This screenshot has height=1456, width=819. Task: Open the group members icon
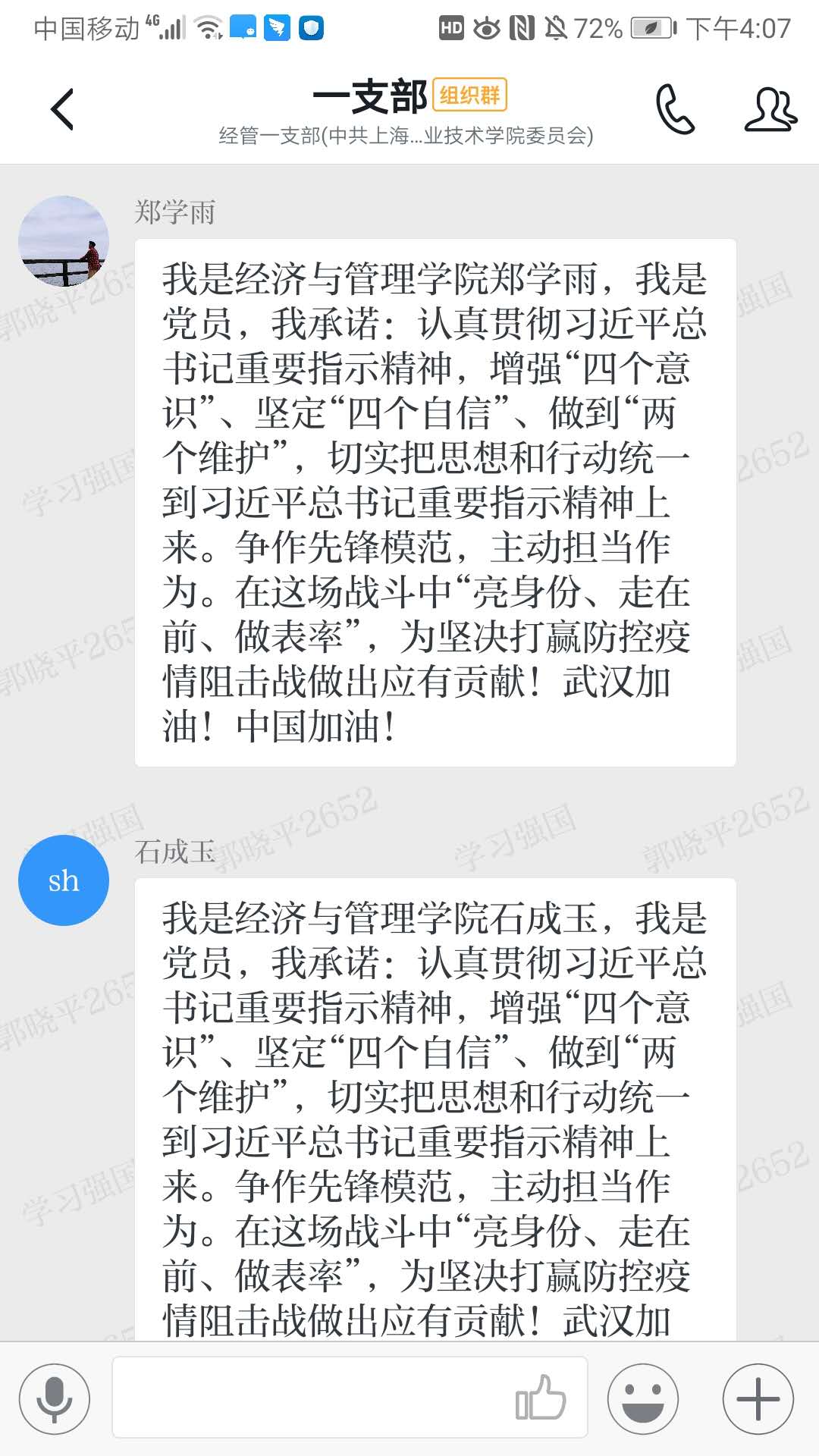coord(770,110)
